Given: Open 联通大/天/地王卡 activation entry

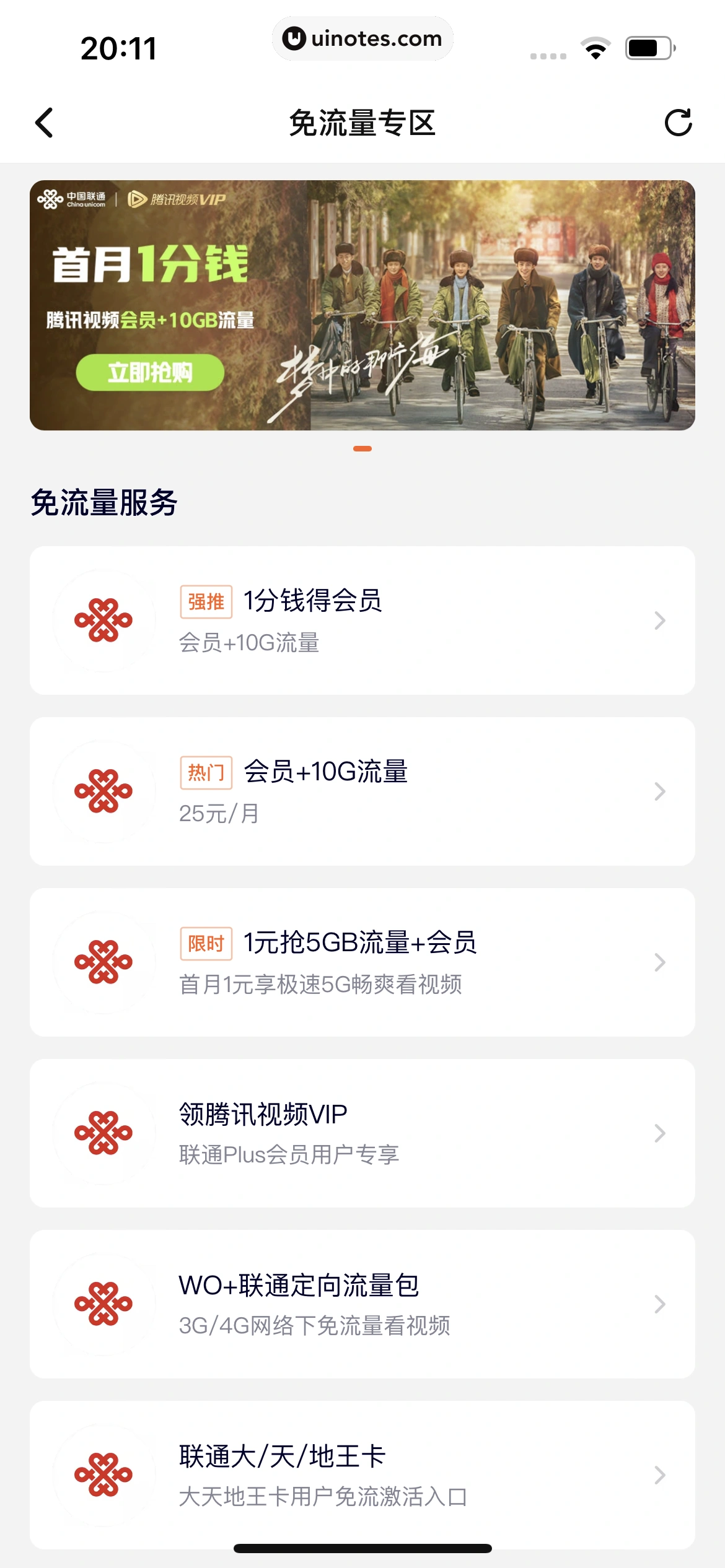Looking at the screenshot, I should coord(362,1475).
